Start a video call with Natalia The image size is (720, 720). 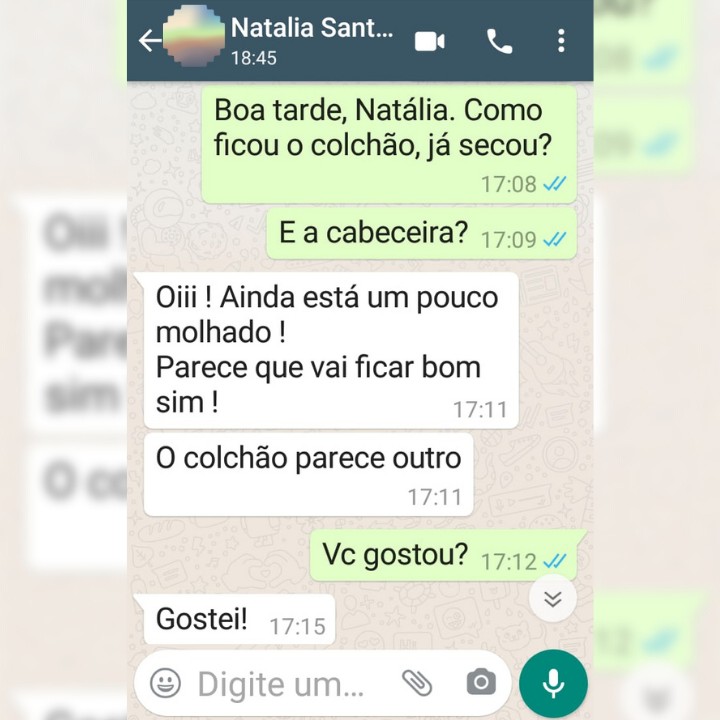(430, 41)
